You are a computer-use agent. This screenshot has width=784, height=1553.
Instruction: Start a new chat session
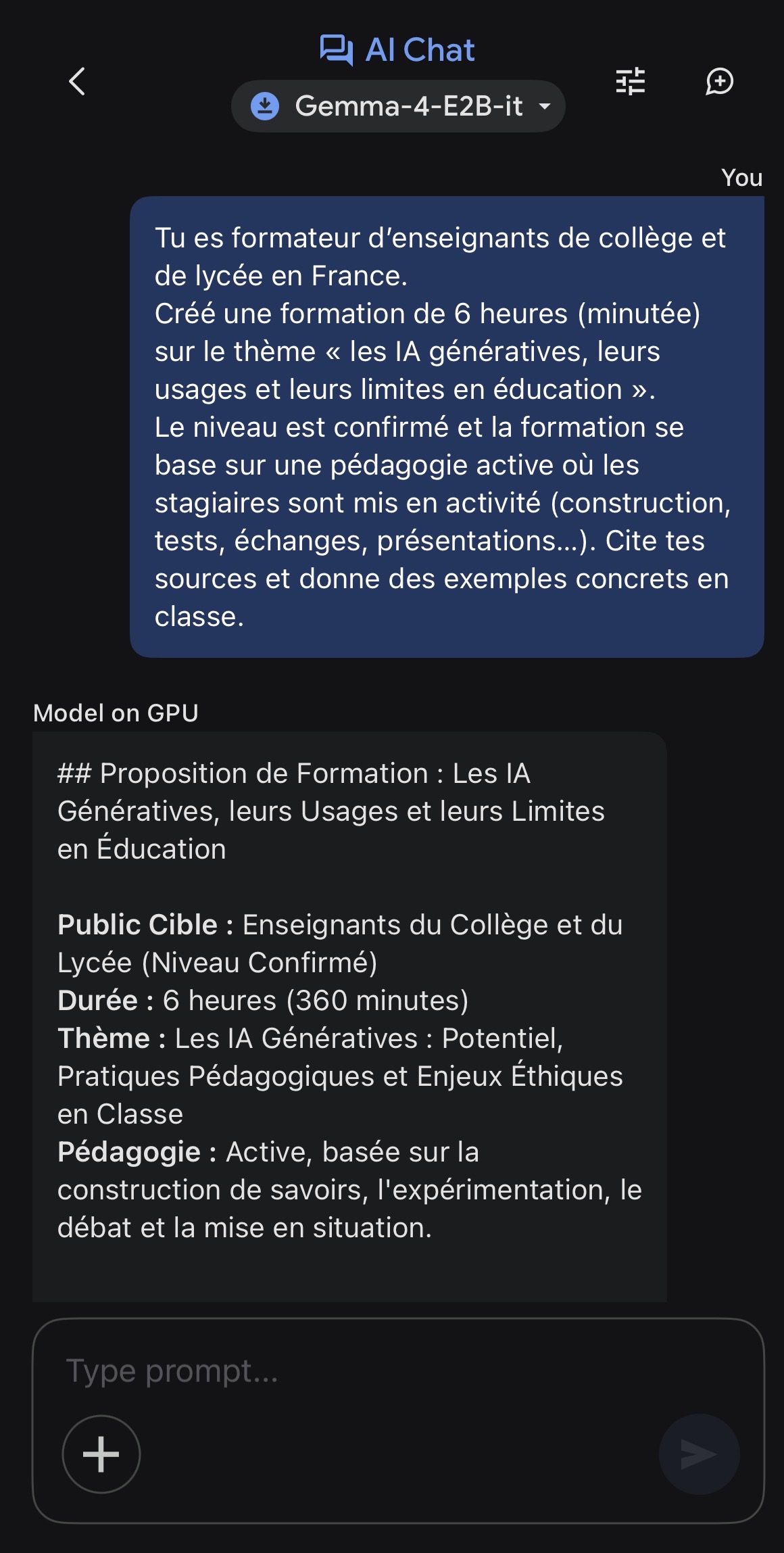pos(719,82)
